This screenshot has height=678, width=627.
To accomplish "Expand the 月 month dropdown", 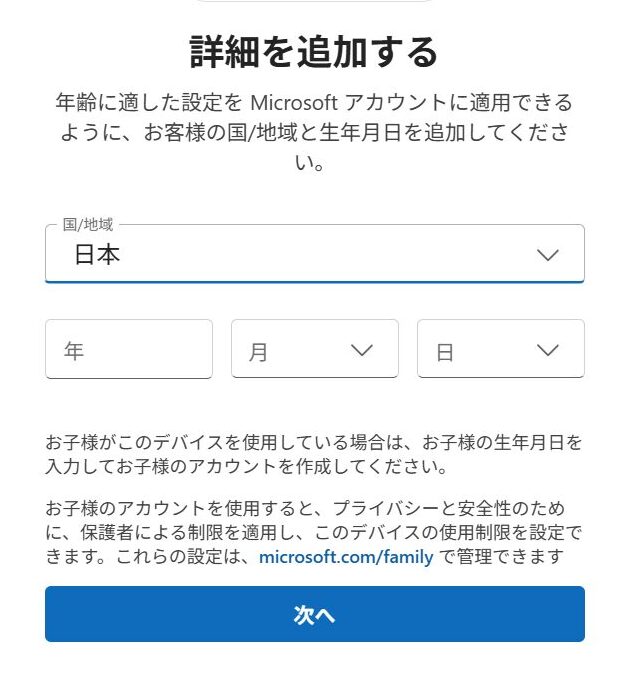I will 314,350.
